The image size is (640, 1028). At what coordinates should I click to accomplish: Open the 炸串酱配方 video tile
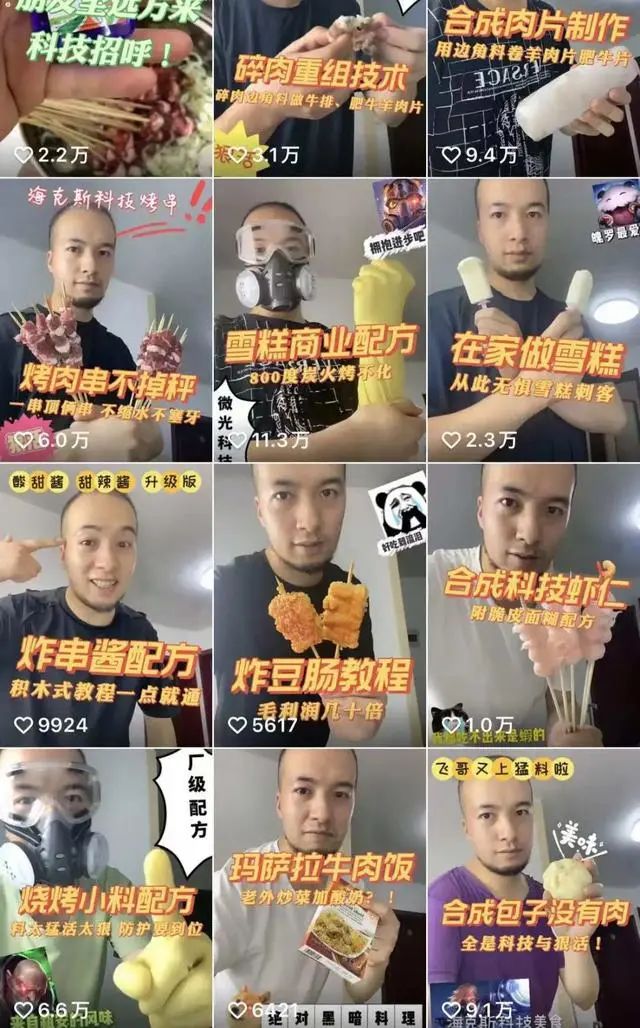point(106,605)
